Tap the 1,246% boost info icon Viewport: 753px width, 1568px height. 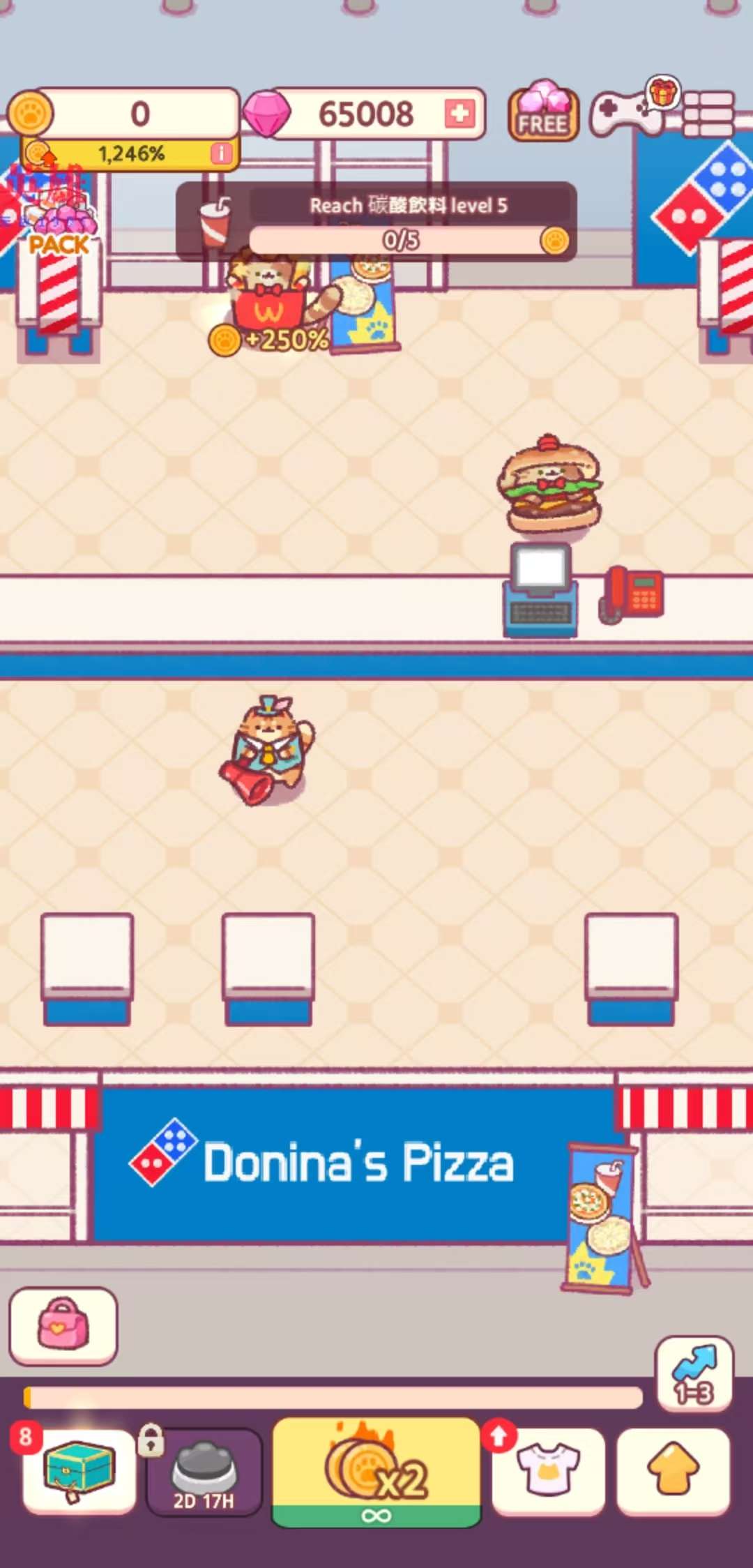(x=221, y=153)
